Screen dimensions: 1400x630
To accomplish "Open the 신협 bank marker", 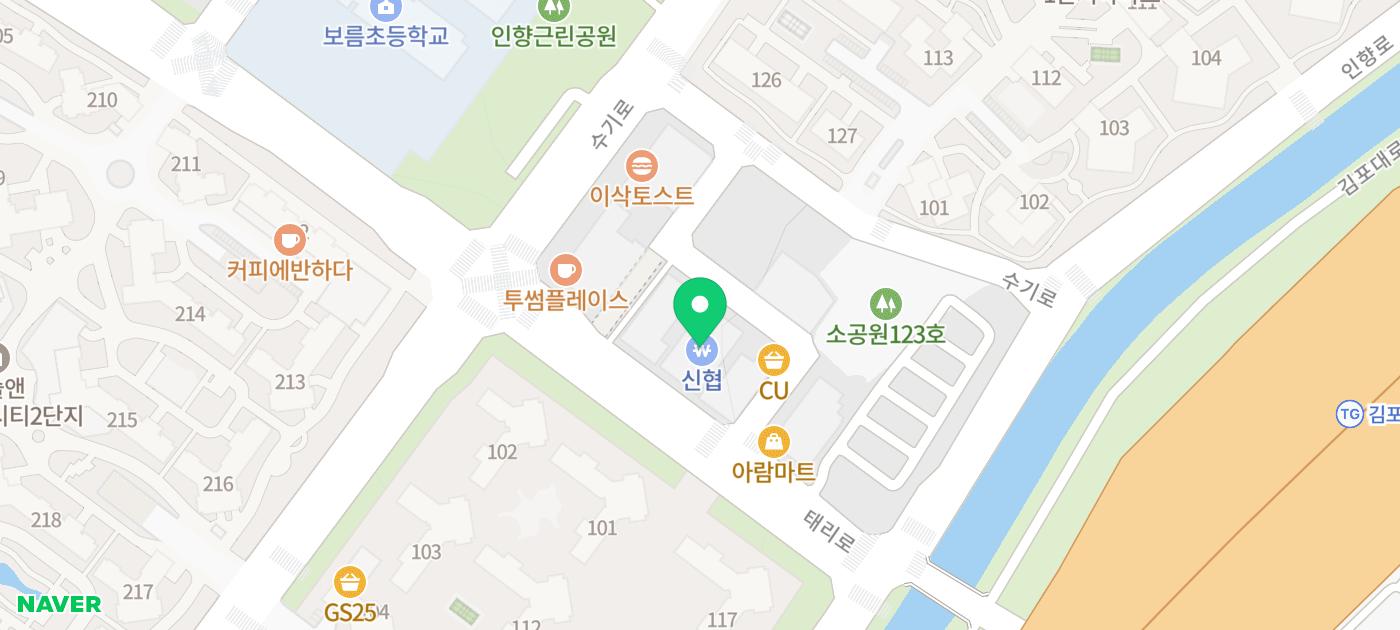I will pos(702,352).
